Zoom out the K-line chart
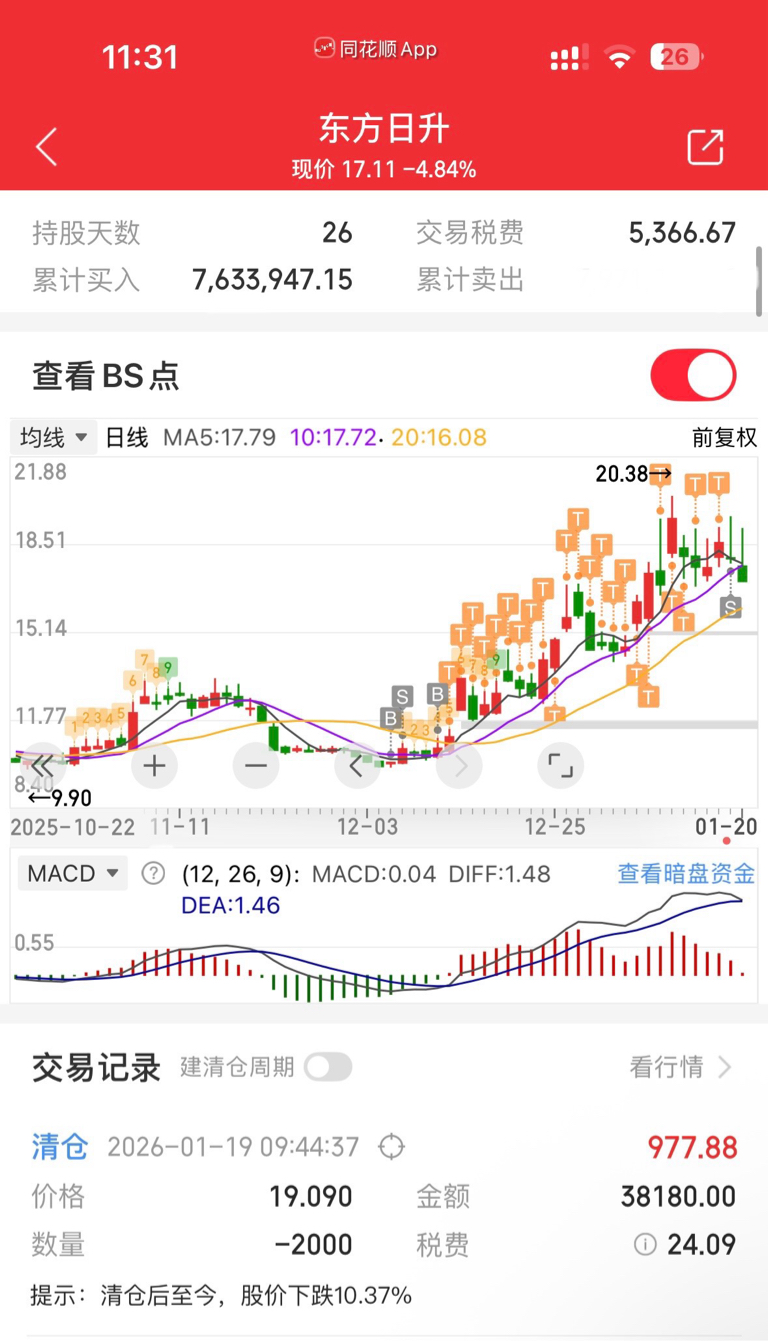 (x=256, y=767)
